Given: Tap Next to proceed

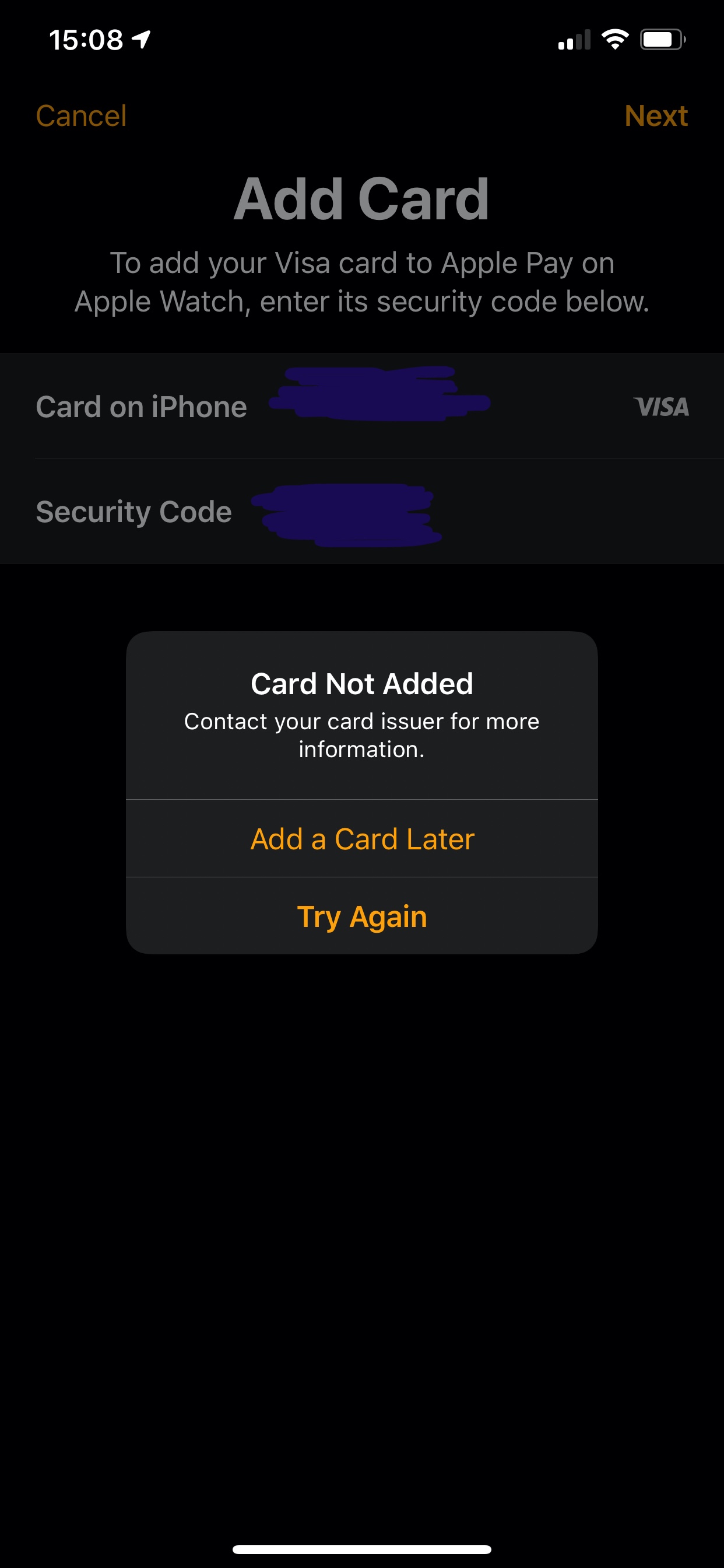Looking at the screenshot, I should tap(655, 116).
